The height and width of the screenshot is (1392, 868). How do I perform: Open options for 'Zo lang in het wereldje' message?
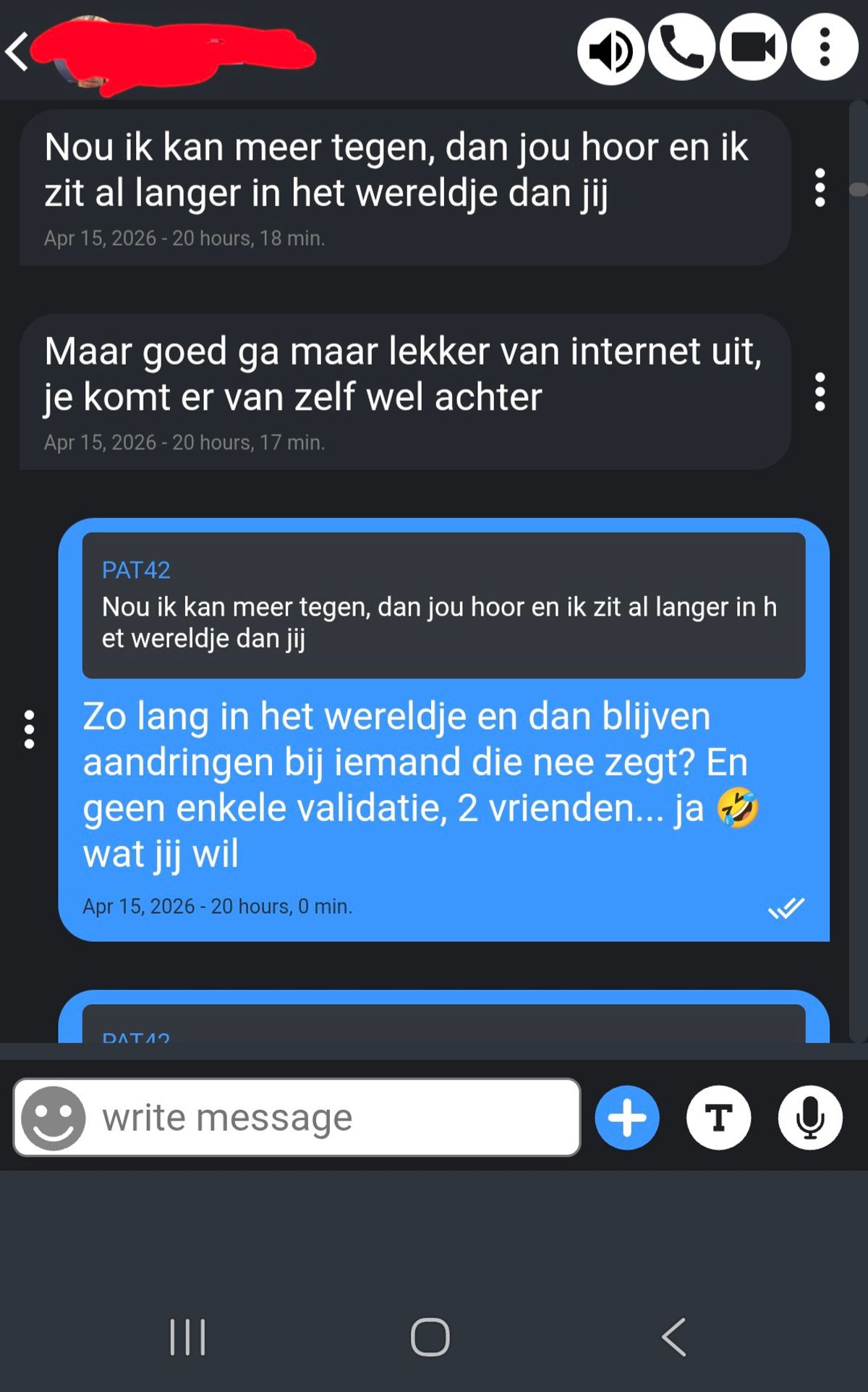point(29,729)
